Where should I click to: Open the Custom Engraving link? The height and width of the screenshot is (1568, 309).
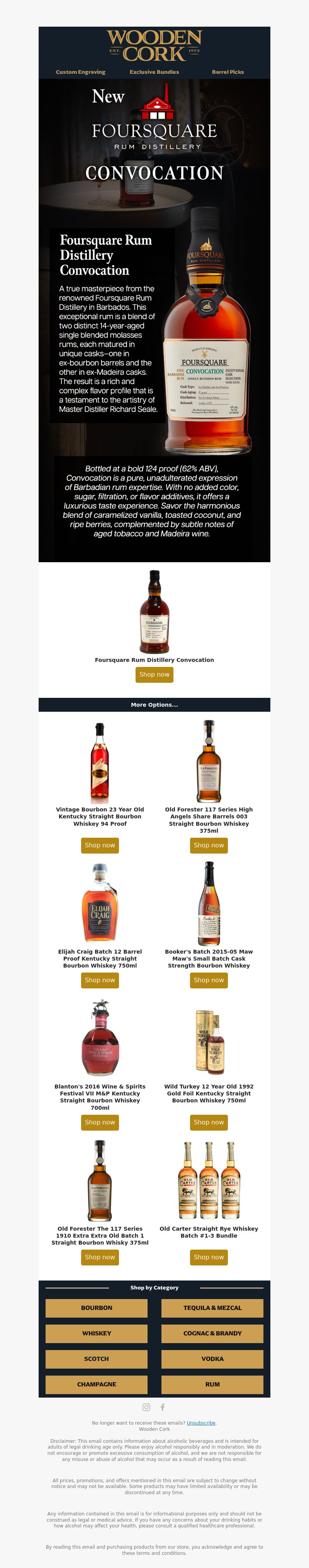pyautogui.click(x=80, y=72)
